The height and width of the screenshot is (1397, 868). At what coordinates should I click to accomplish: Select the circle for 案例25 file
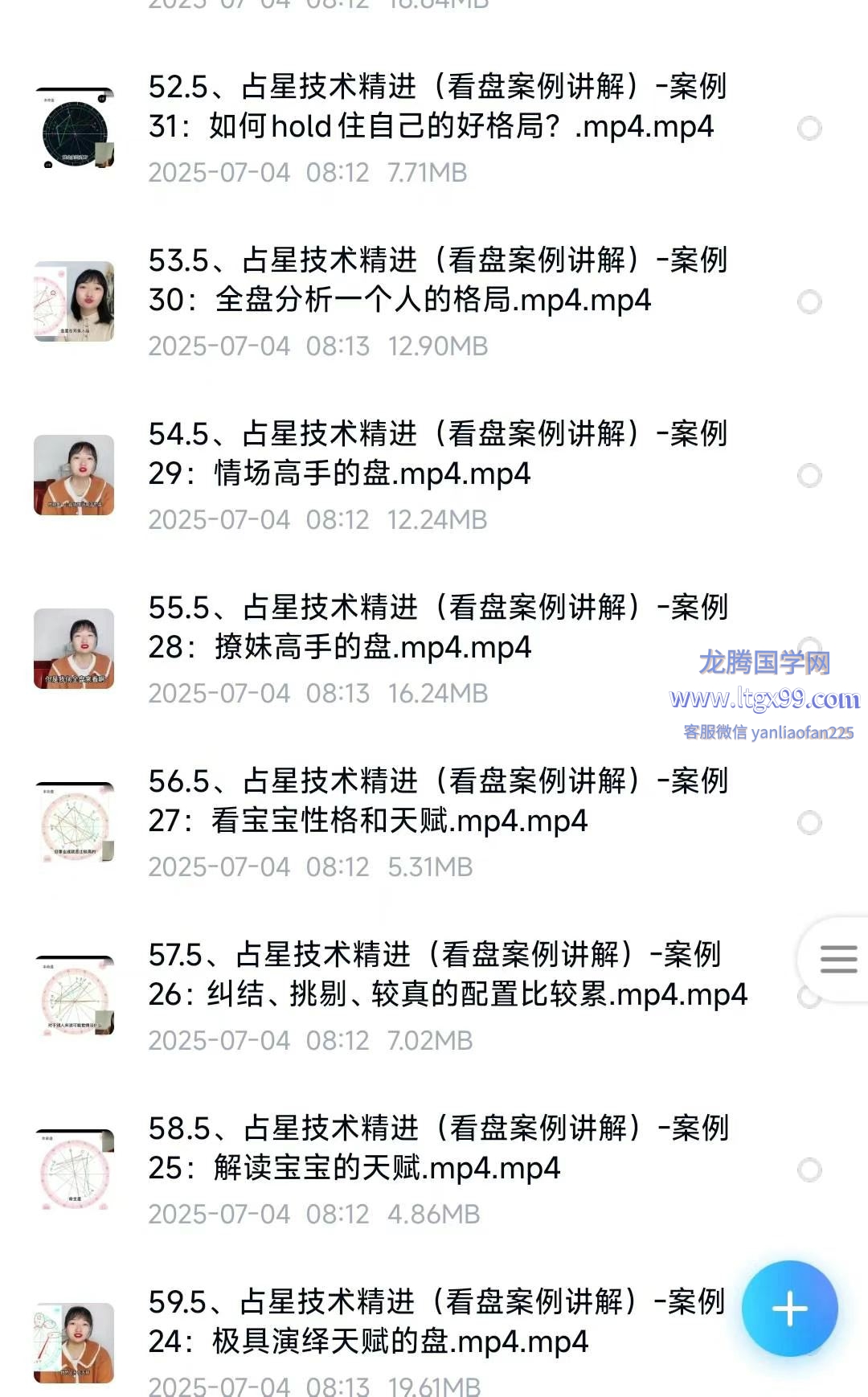tap(809, 1170)
